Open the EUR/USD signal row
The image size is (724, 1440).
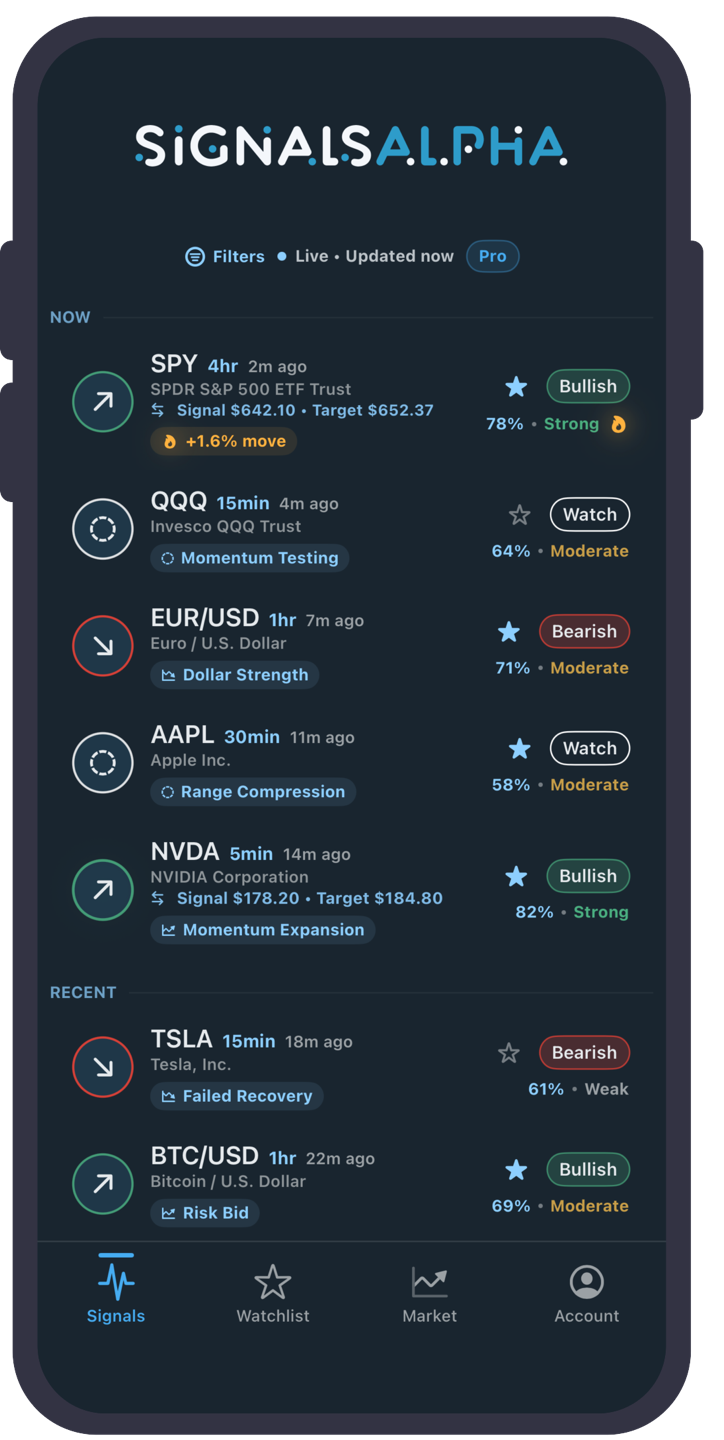point(352,647)
